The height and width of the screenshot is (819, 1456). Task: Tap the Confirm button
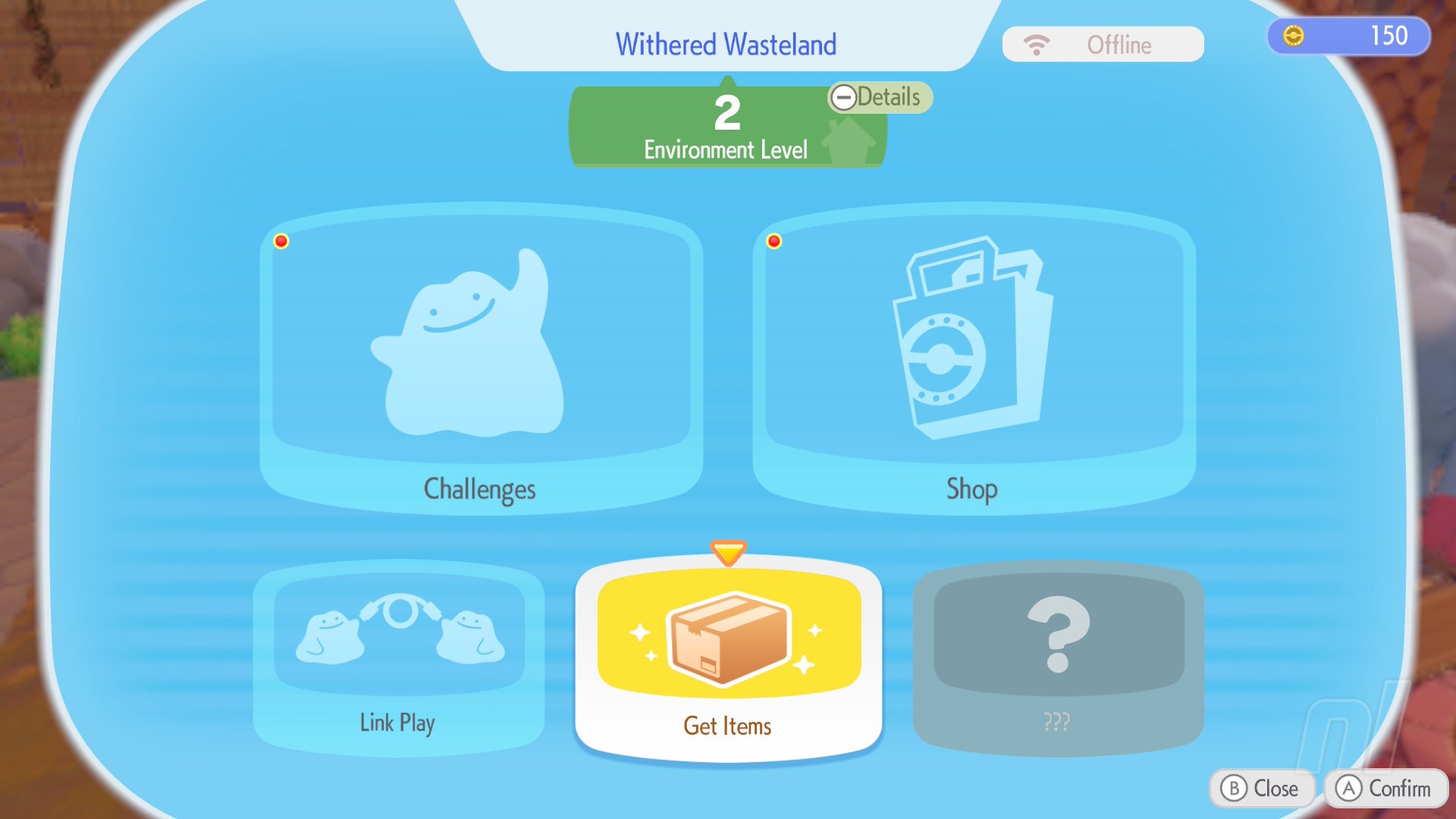[1385, 789]
